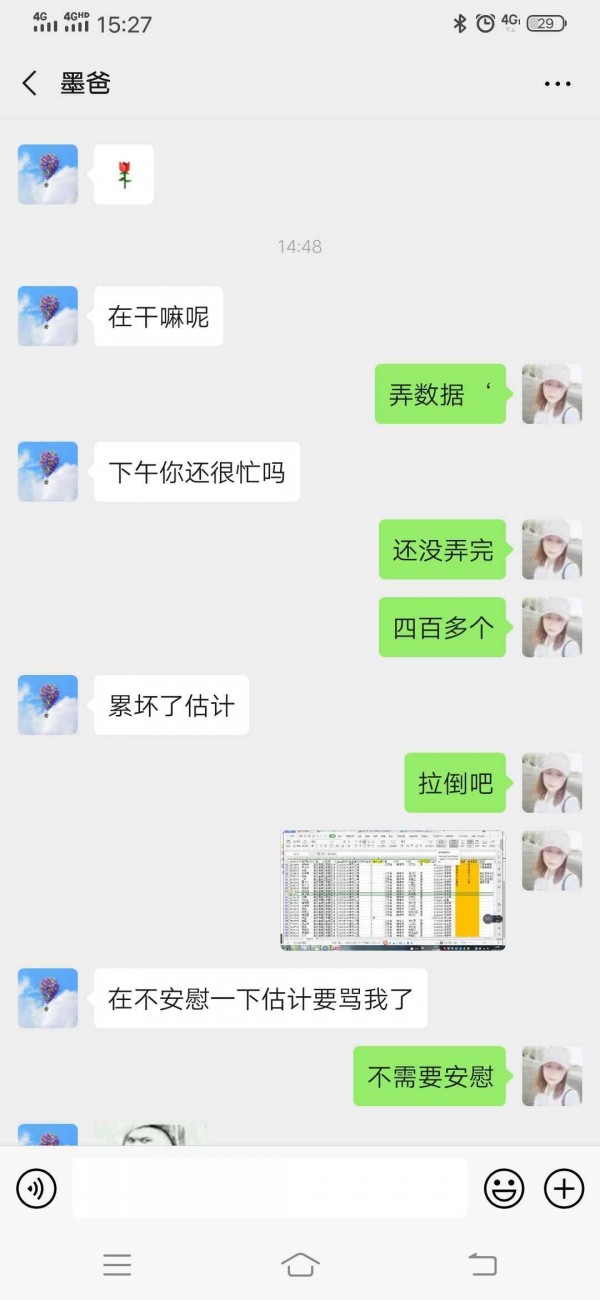Screen dimensions: 600x1300
Task: Open the emoji sticker panel
Action: pyautogui.click(x=504, y=1188)
